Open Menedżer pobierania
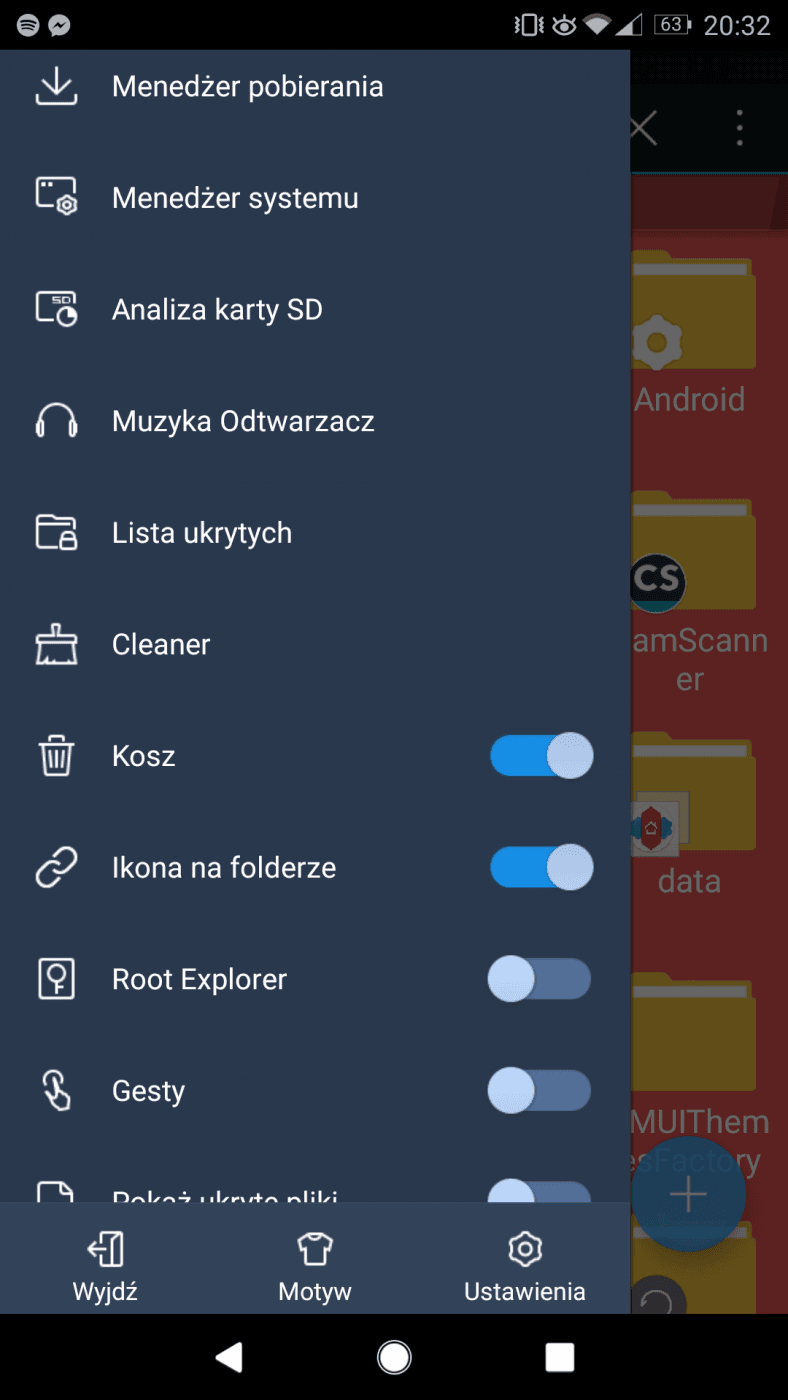Image resolution: width=788 pixels, height=1400 pixels. click(x=247, y=87)
